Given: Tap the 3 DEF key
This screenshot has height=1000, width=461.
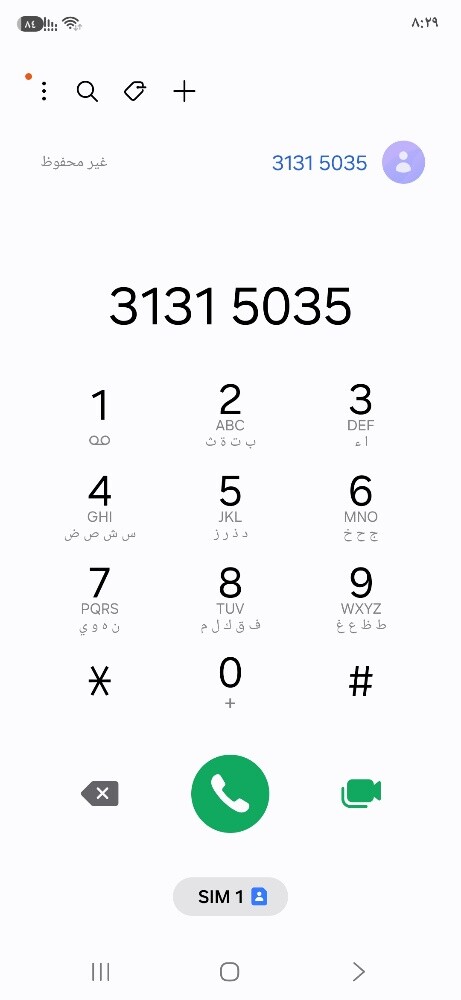Looking at the screenshot, I should point(360,417).
